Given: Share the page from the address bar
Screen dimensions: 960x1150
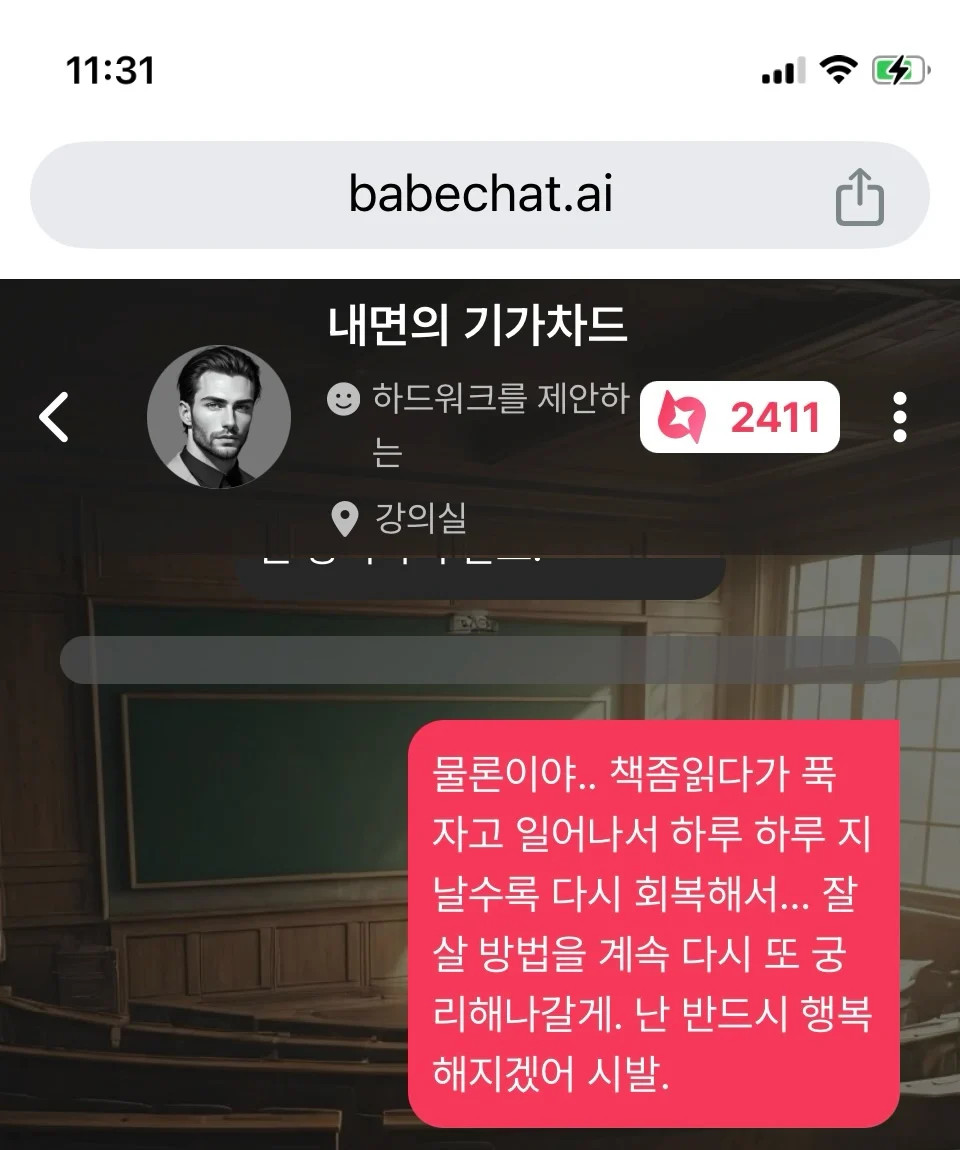Looking at the screenshot, I should tap(860, 196).
